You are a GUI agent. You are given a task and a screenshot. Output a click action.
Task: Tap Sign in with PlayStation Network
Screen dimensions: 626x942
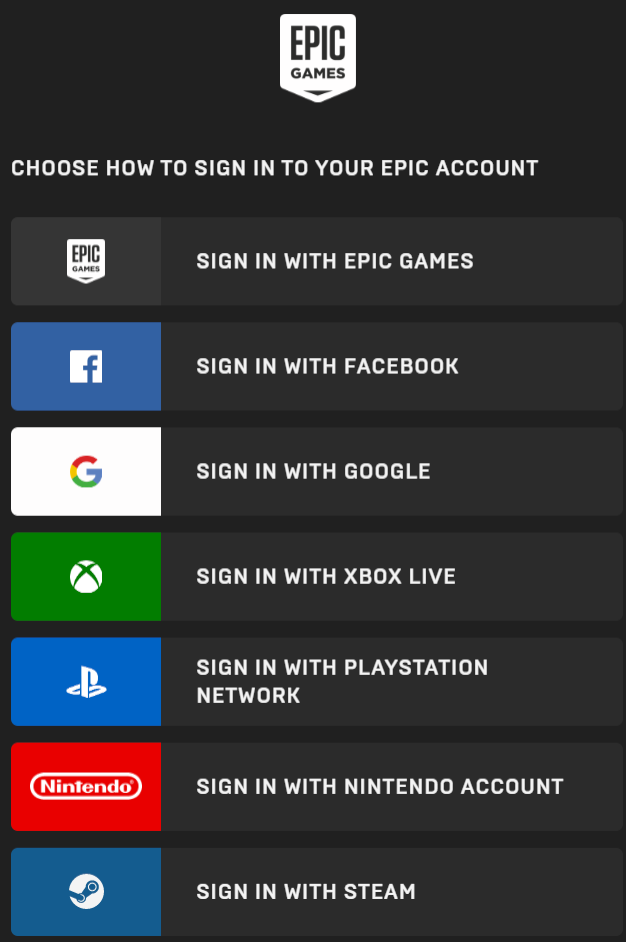click(316, 682)
